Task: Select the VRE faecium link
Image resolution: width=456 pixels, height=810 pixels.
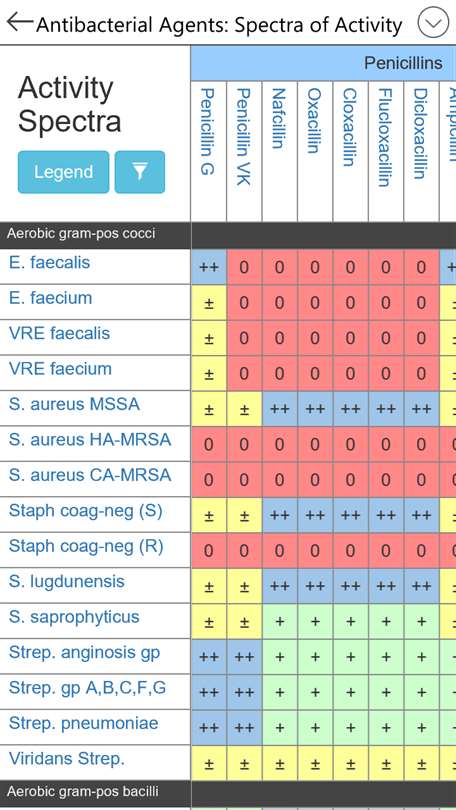Action: click(x=60, y=369)
